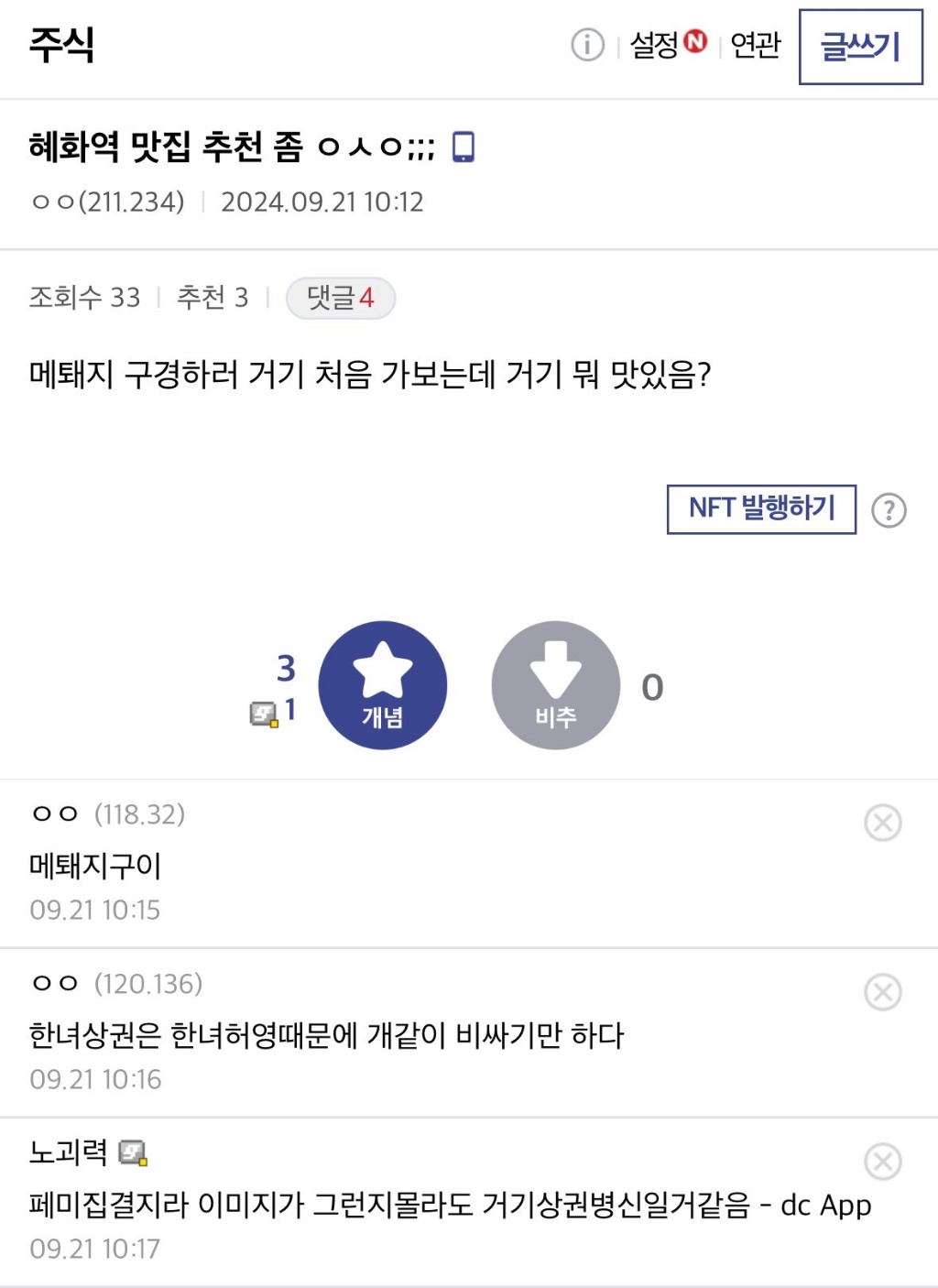Open 노괴력's user profile
Screen dimensions: 938x1288
click(x=70, y=1152)
